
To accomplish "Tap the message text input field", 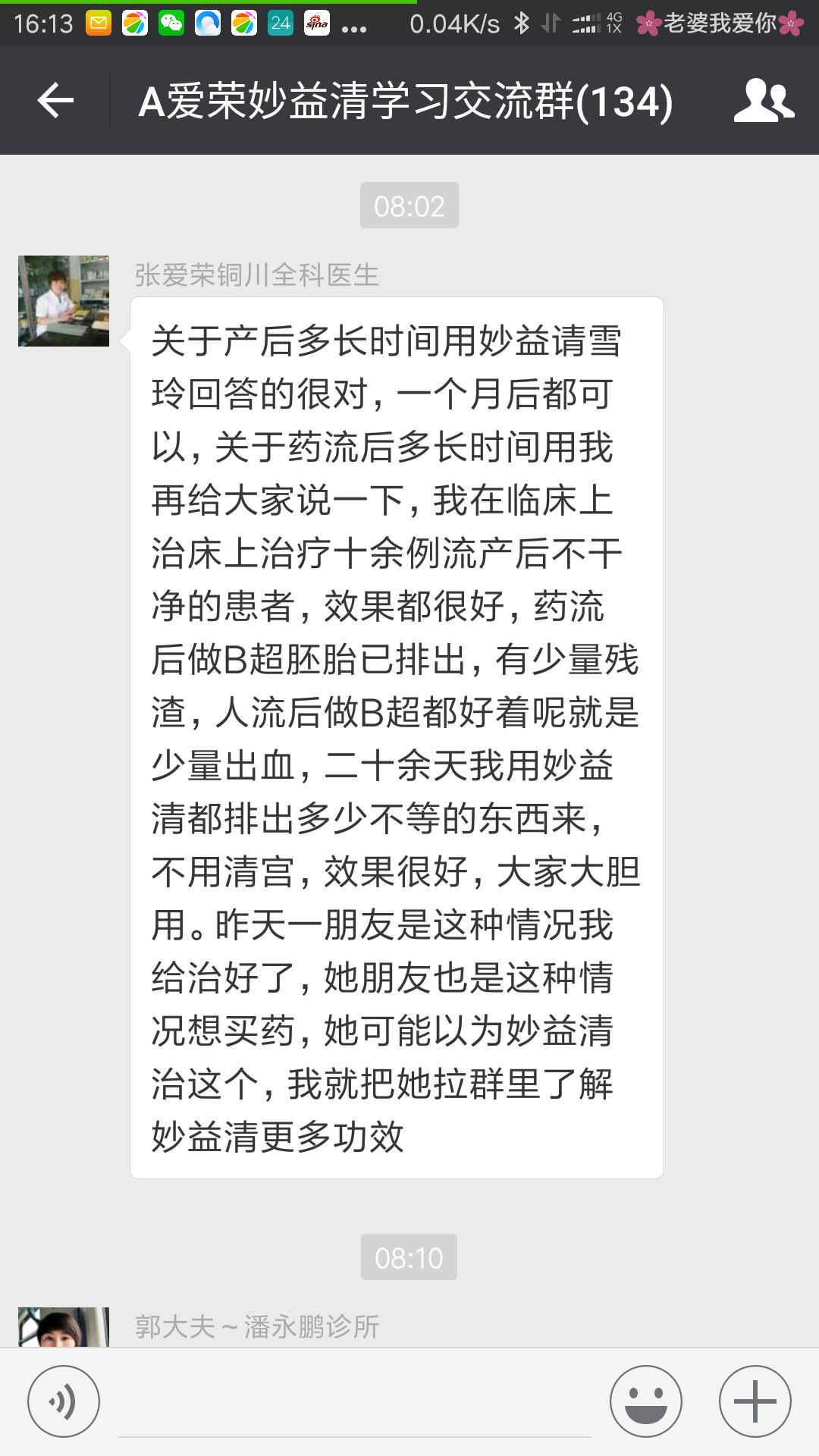I will [x=354, y=1403].
